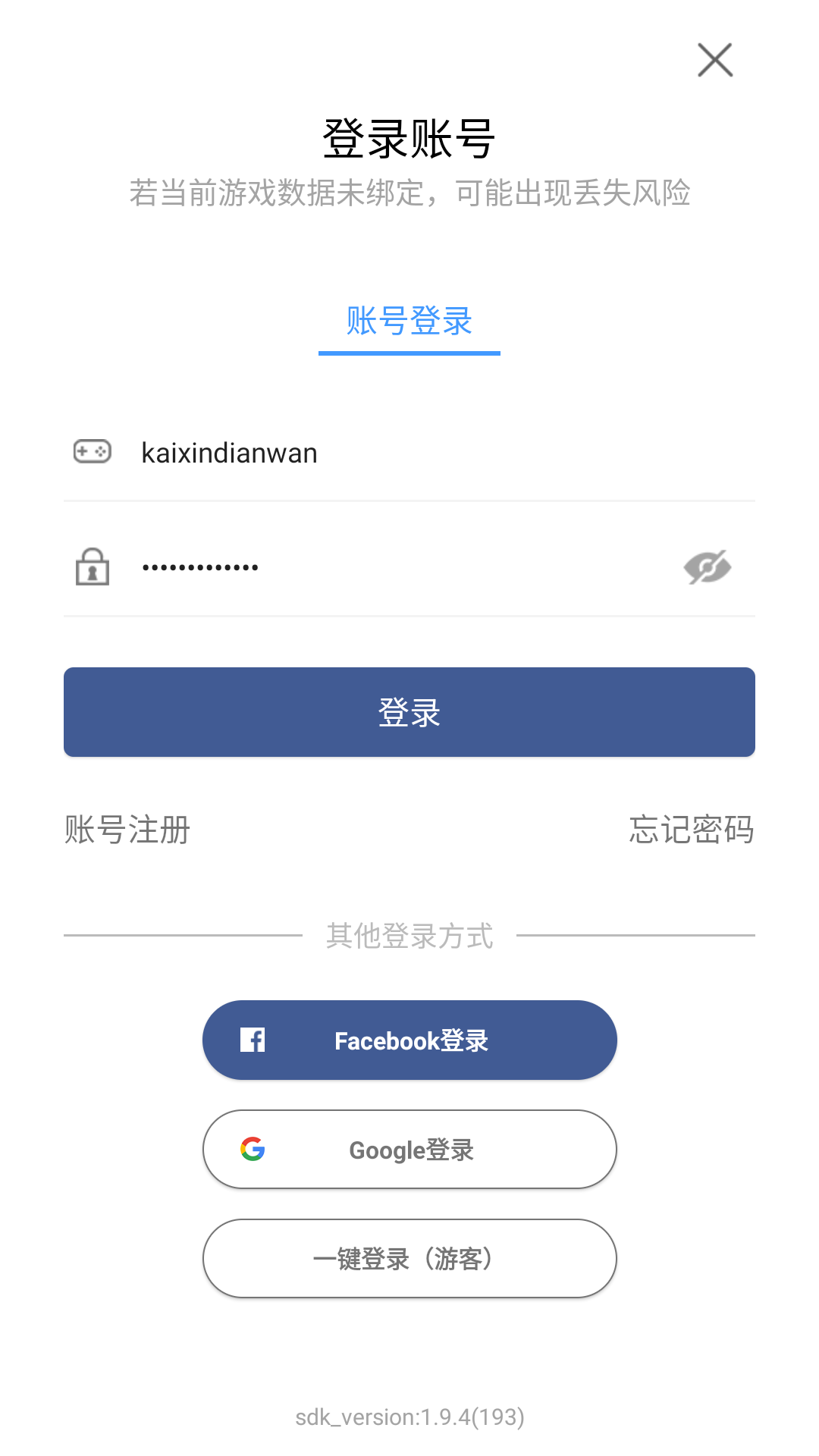The height and width of the screenshot is (1456, 819).
Task: Switch to the 账号登录 tab
Action: point(409,322)
